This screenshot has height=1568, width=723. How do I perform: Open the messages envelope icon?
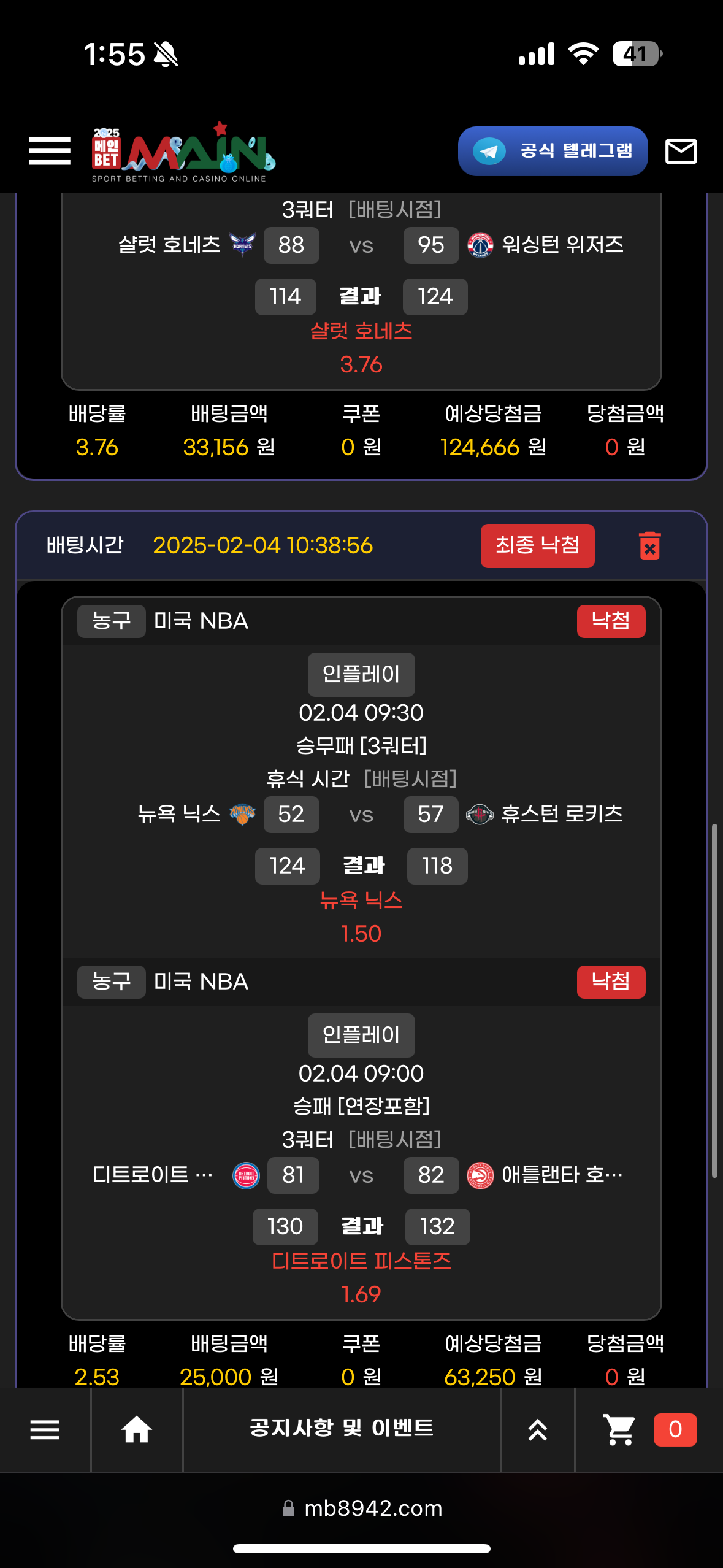coord(681,151)
